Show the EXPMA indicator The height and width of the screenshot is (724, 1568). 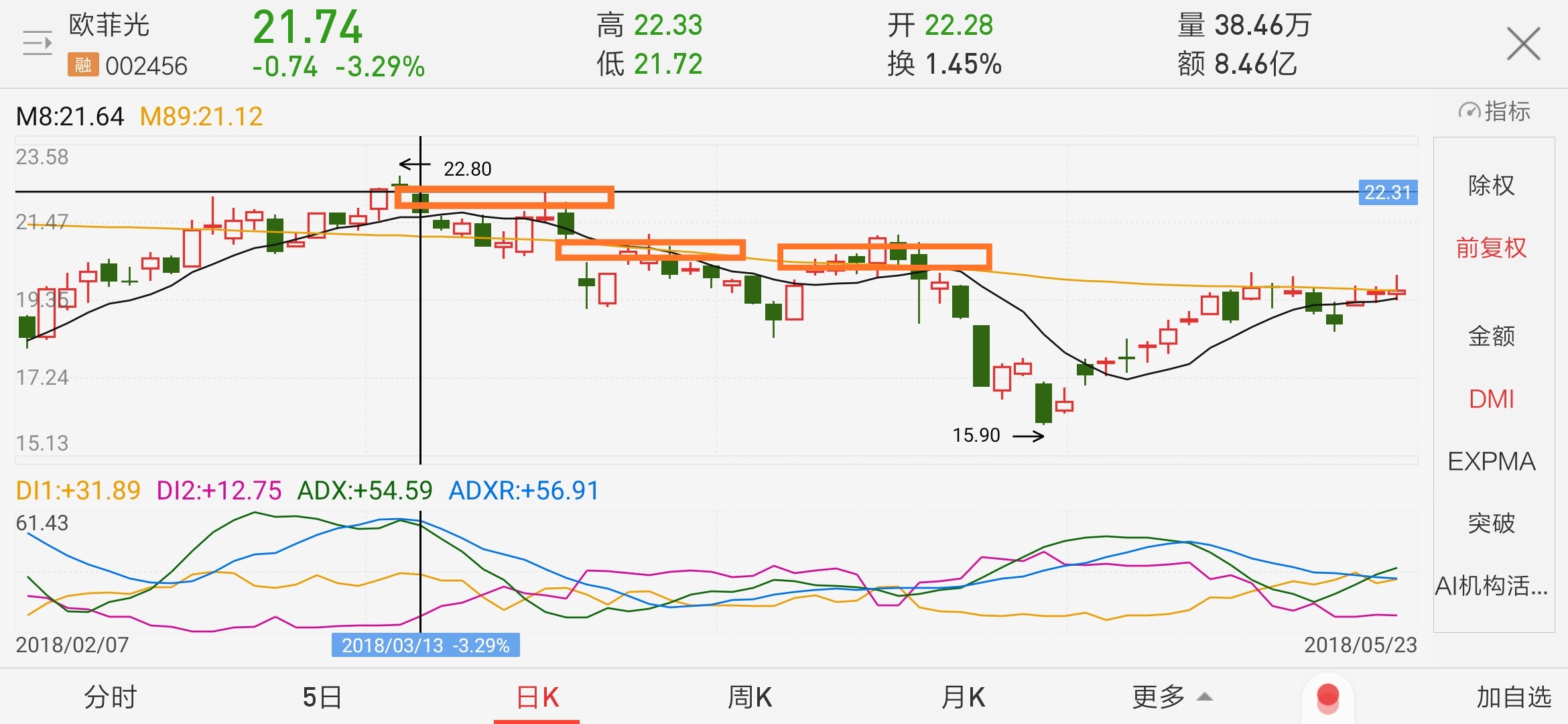pos(1492,461)
